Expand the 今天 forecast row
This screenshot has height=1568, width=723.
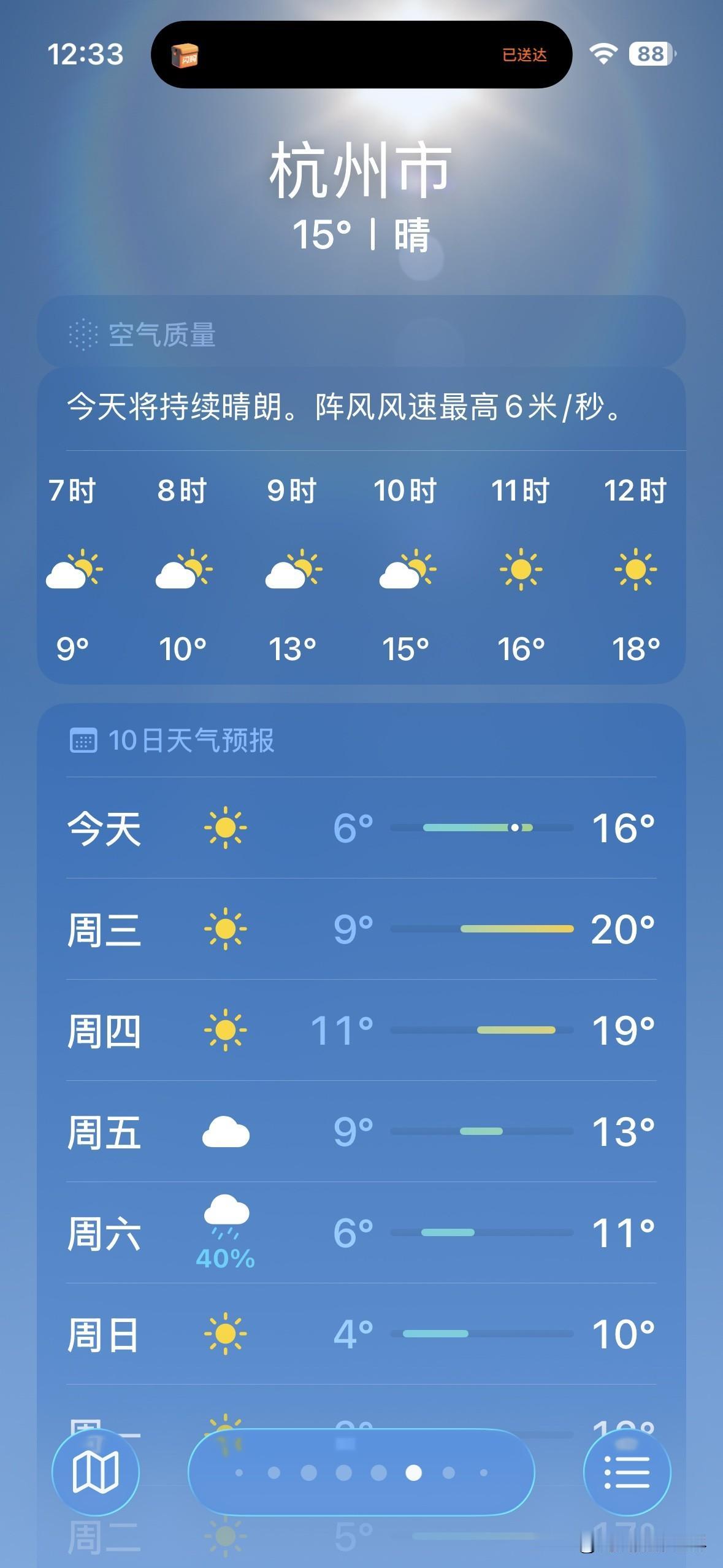pos(362,829)
